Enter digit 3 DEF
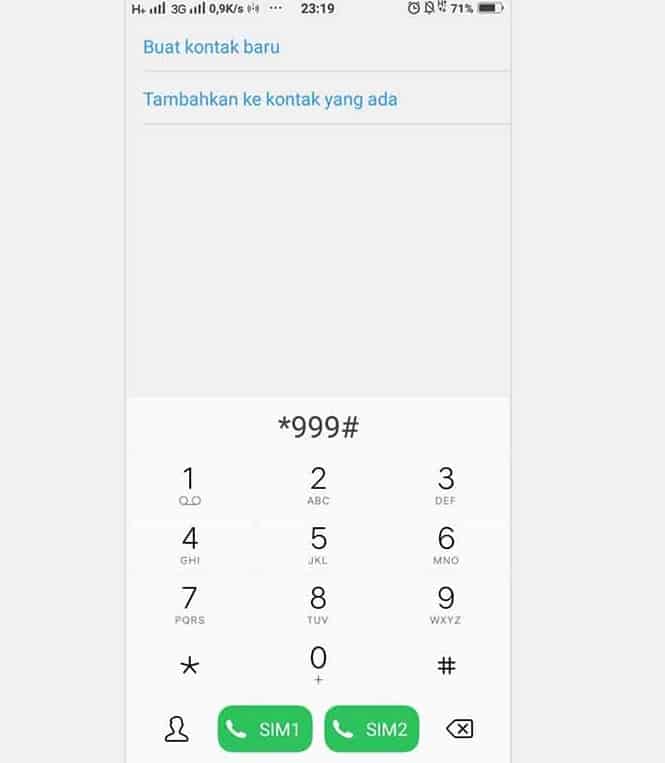 pos(446,484)
